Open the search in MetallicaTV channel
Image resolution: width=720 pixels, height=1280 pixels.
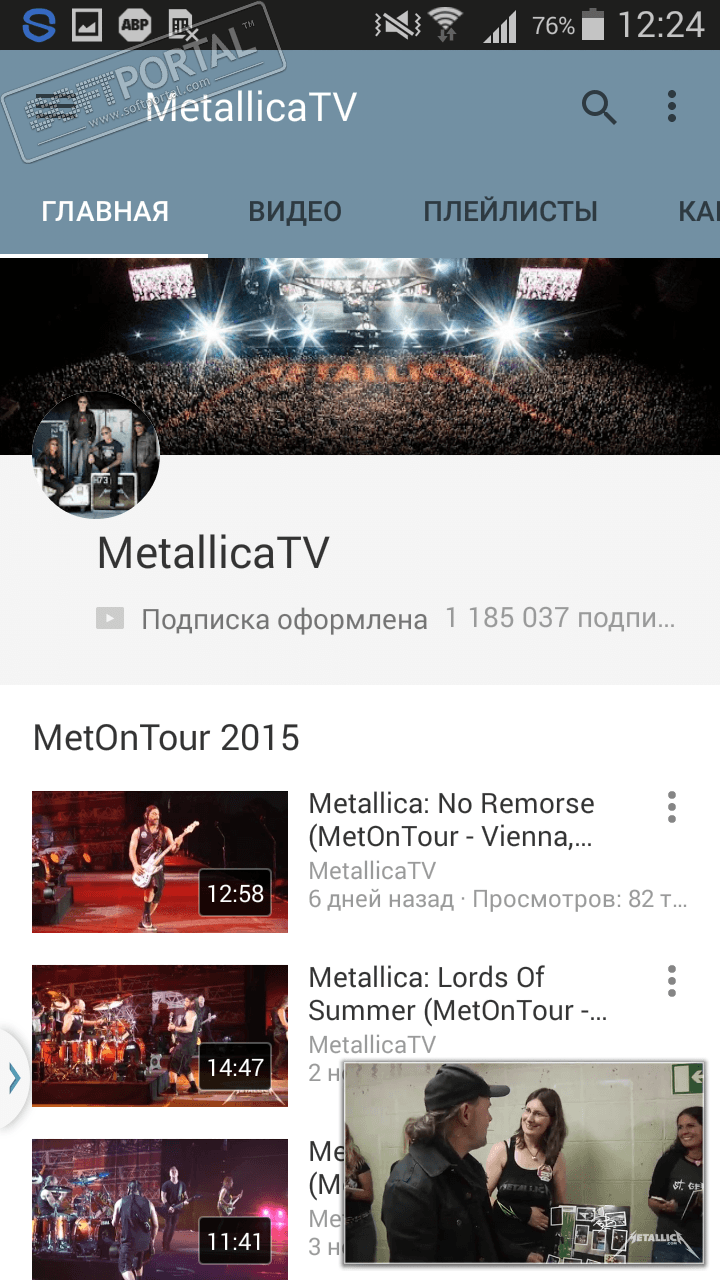pyautogui.click(x=599, y=106)
